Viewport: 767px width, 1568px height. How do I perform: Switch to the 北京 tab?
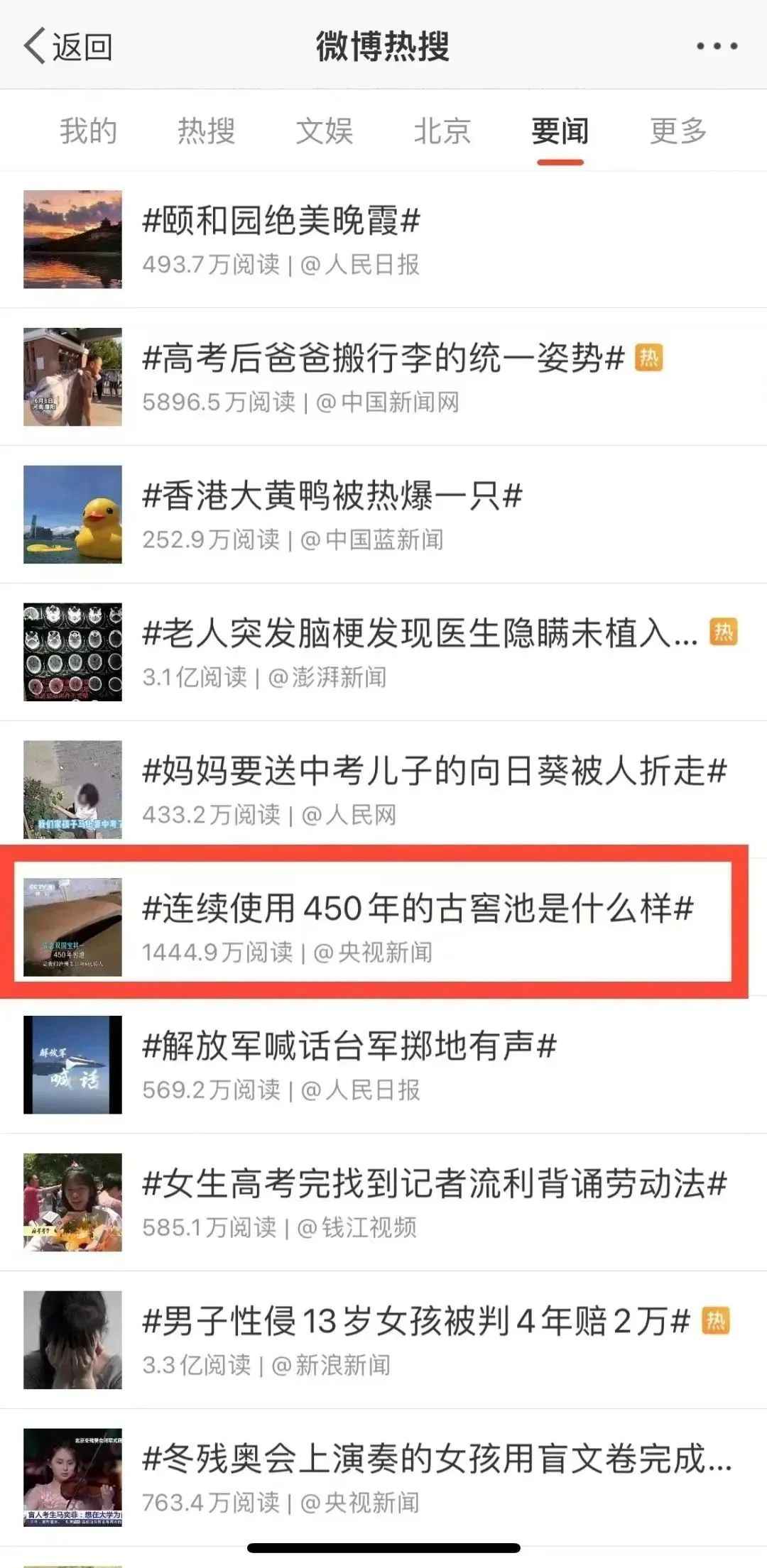[442, 131]
